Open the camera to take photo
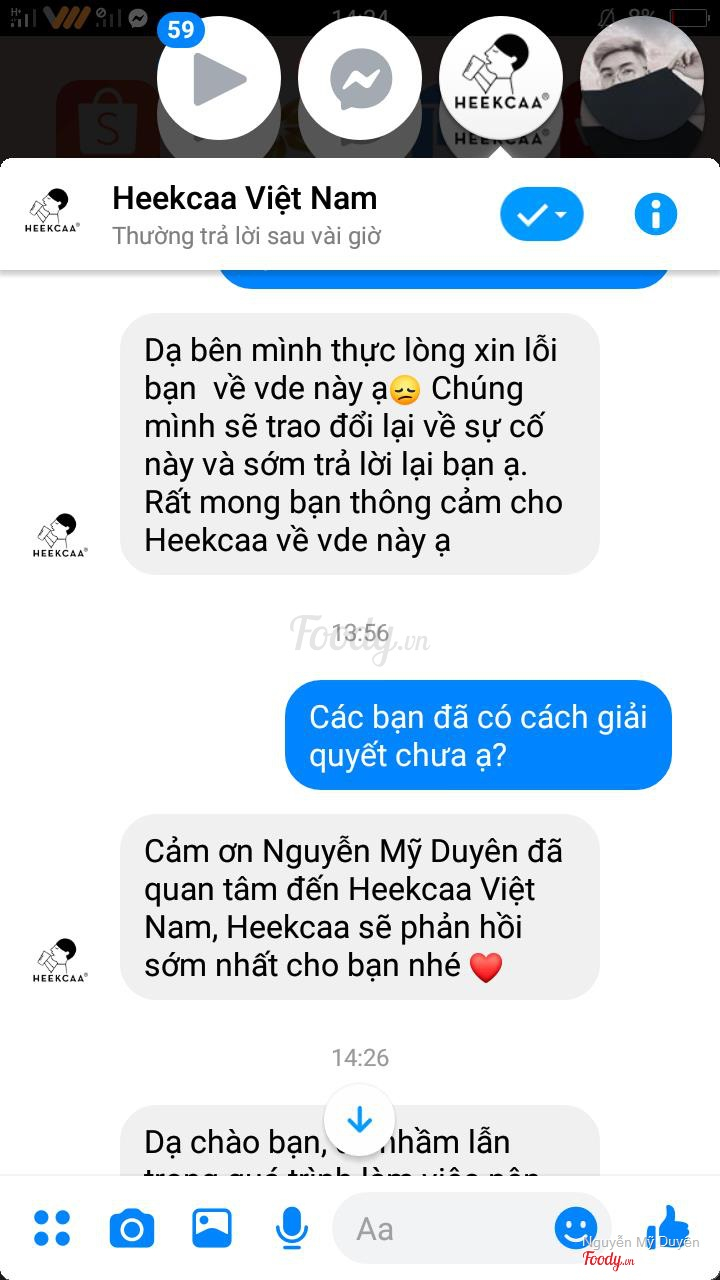The height and width of the screenshot is (1280, 720). [132, 1228]
